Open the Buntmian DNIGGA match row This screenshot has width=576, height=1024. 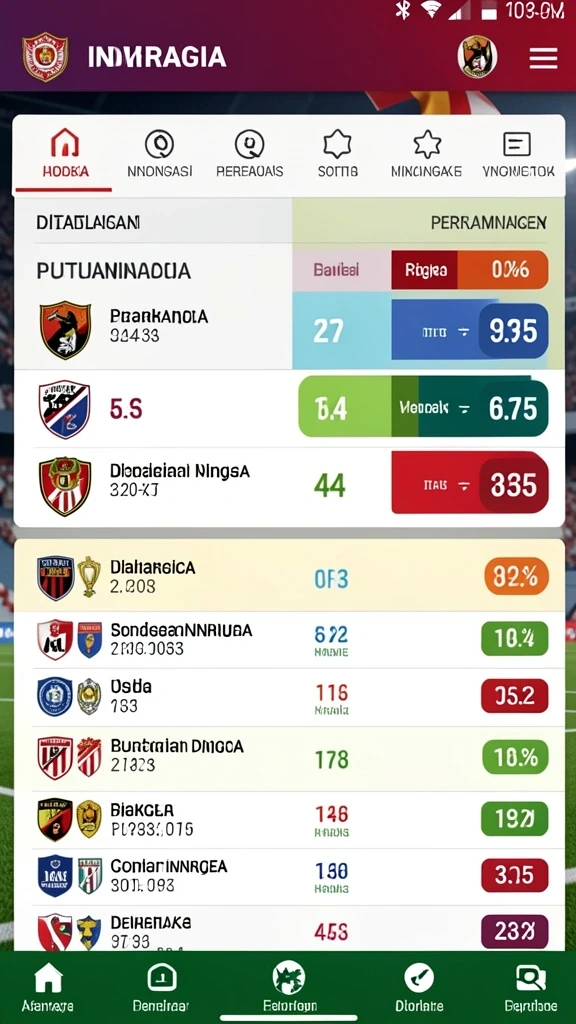(x=289, y=758)
